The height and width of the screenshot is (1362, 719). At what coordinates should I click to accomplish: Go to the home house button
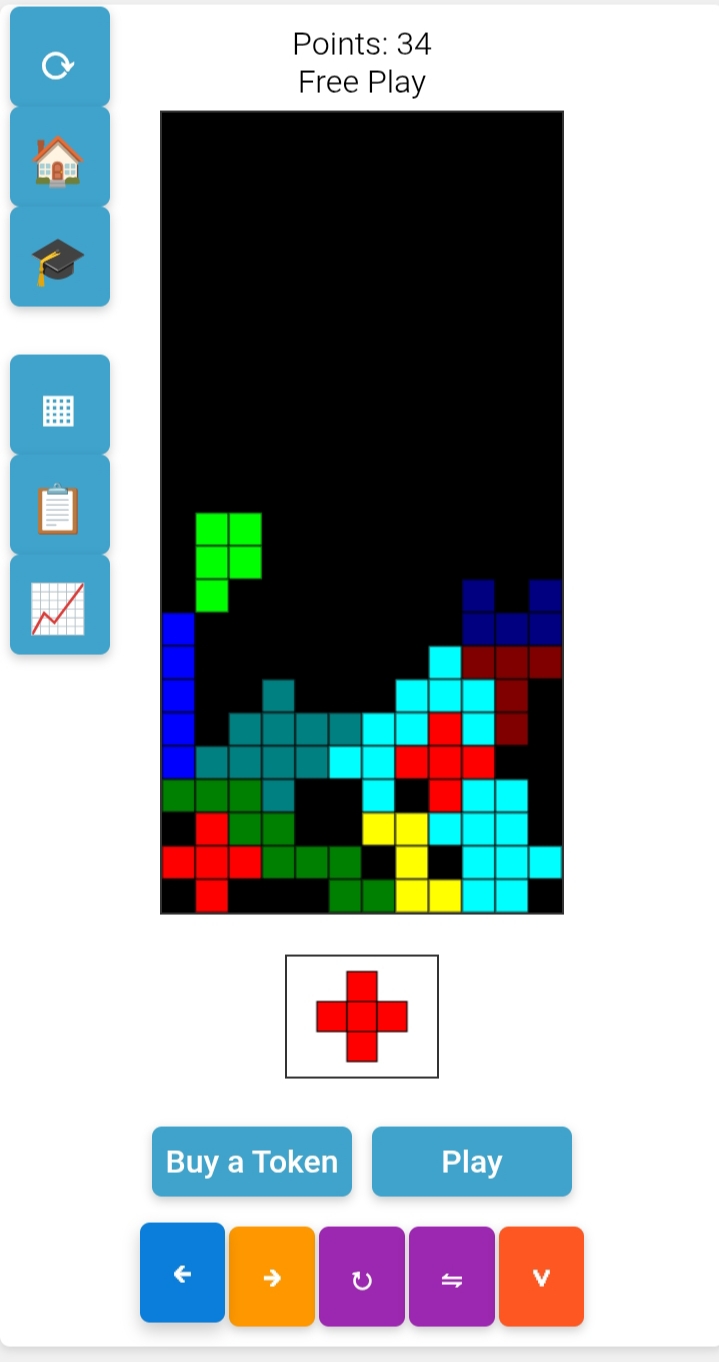tap(60, 157)
